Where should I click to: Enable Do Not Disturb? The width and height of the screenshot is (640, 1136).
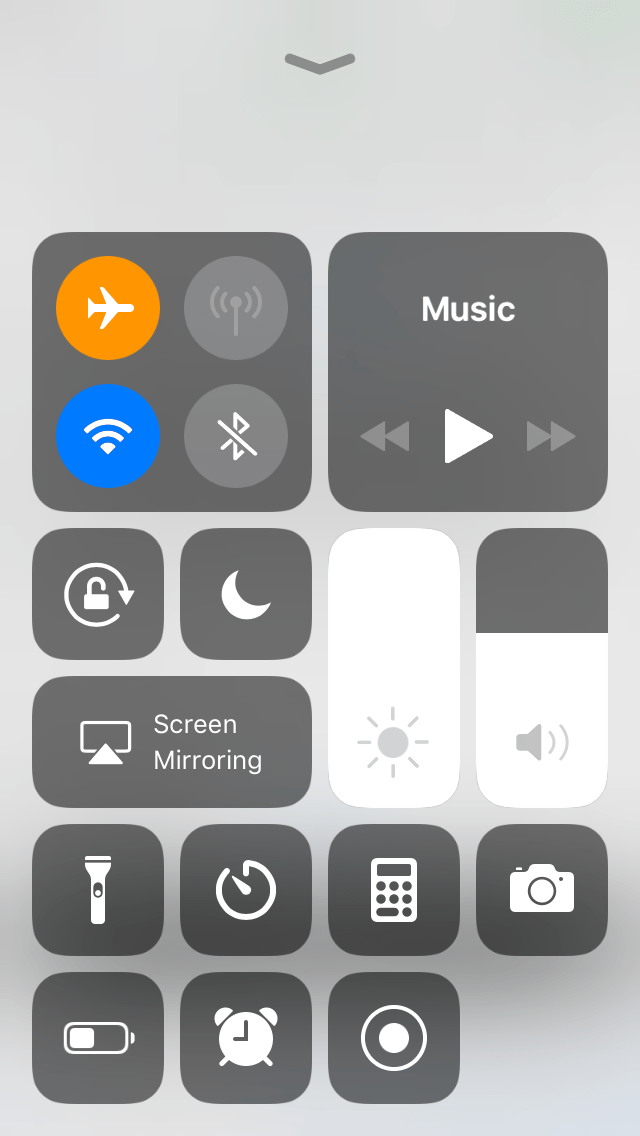pyautogui.click(x=246, y=594)
